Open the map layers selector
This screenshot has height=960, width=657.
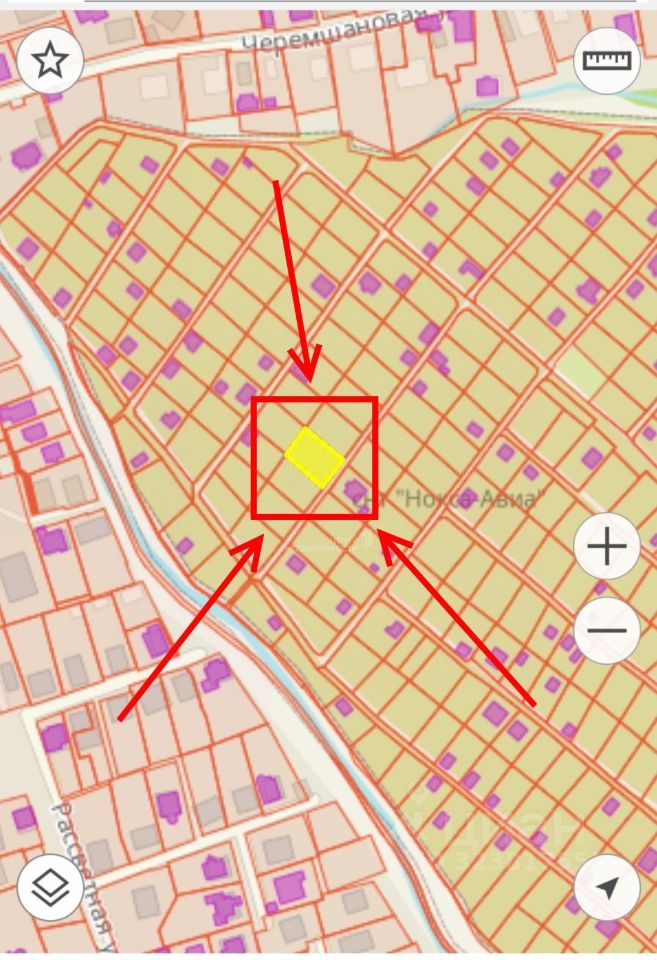point(50,887)
